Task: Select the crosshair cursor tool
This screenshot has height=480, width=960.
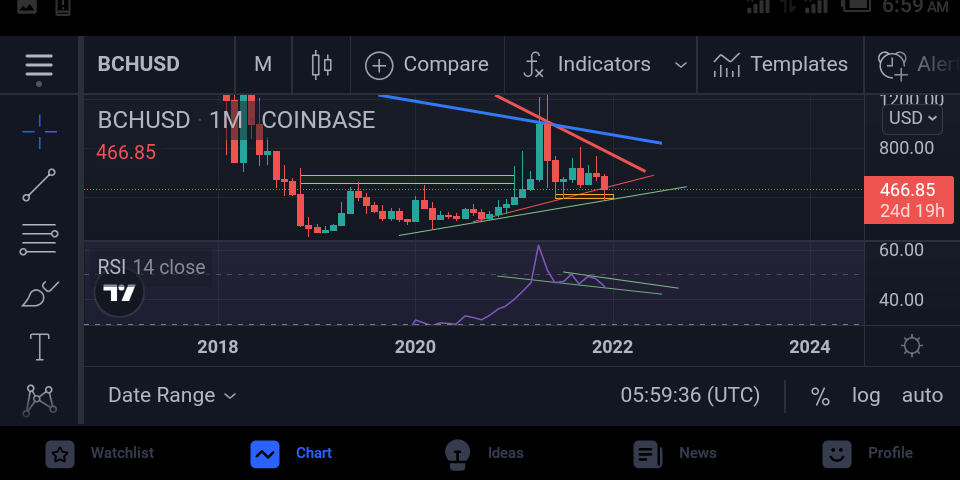Action: [x=39, y=132]
